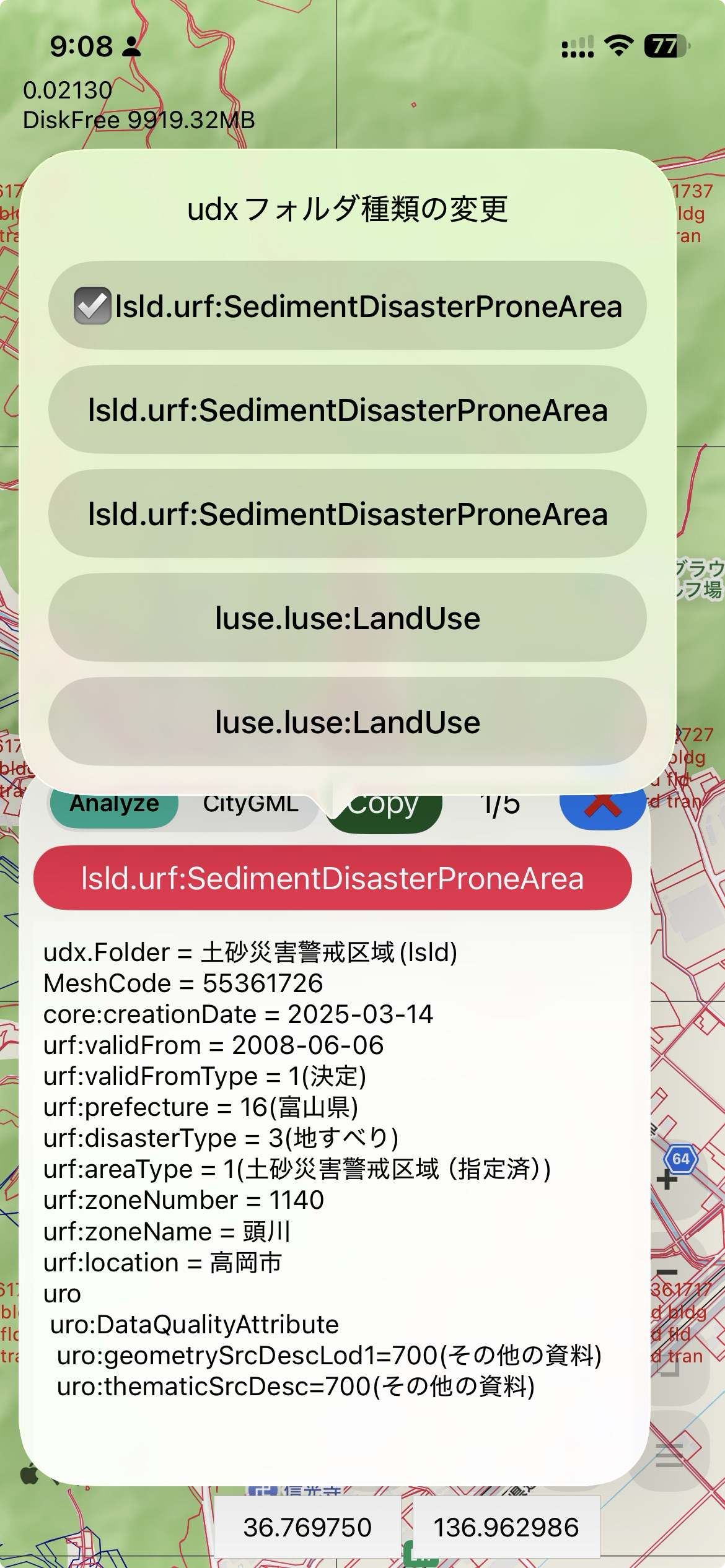Viewport: 725px width, 1568px height.
Task: Tap the longitude field 136.962986
Action: (506, 1527)
